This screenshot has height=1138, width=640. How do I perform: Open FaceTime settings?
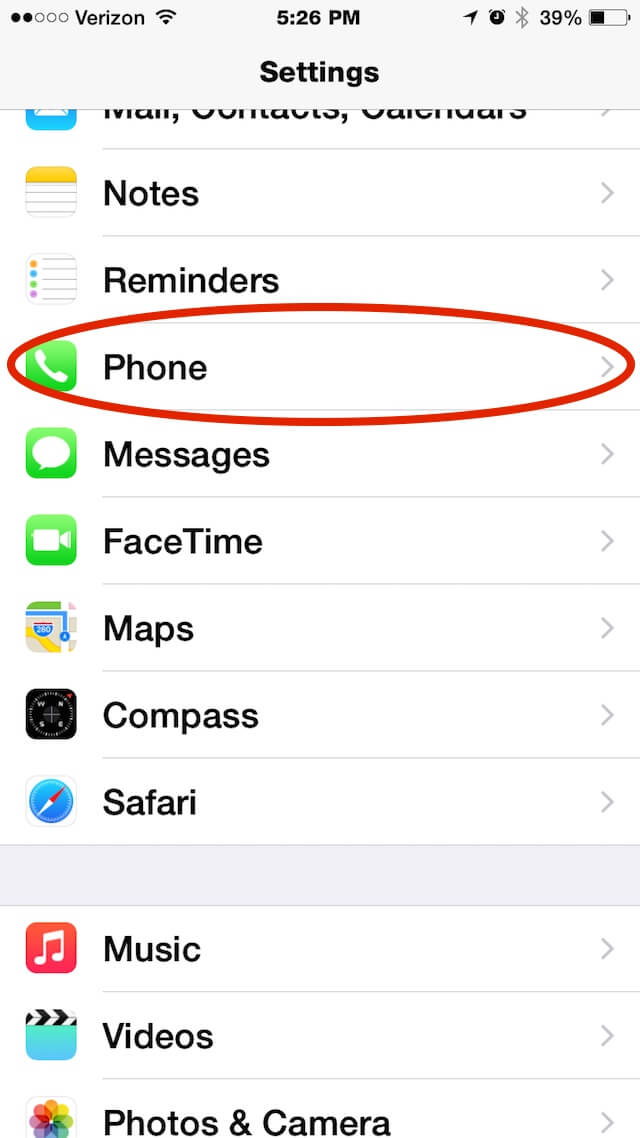click(320, 541)
